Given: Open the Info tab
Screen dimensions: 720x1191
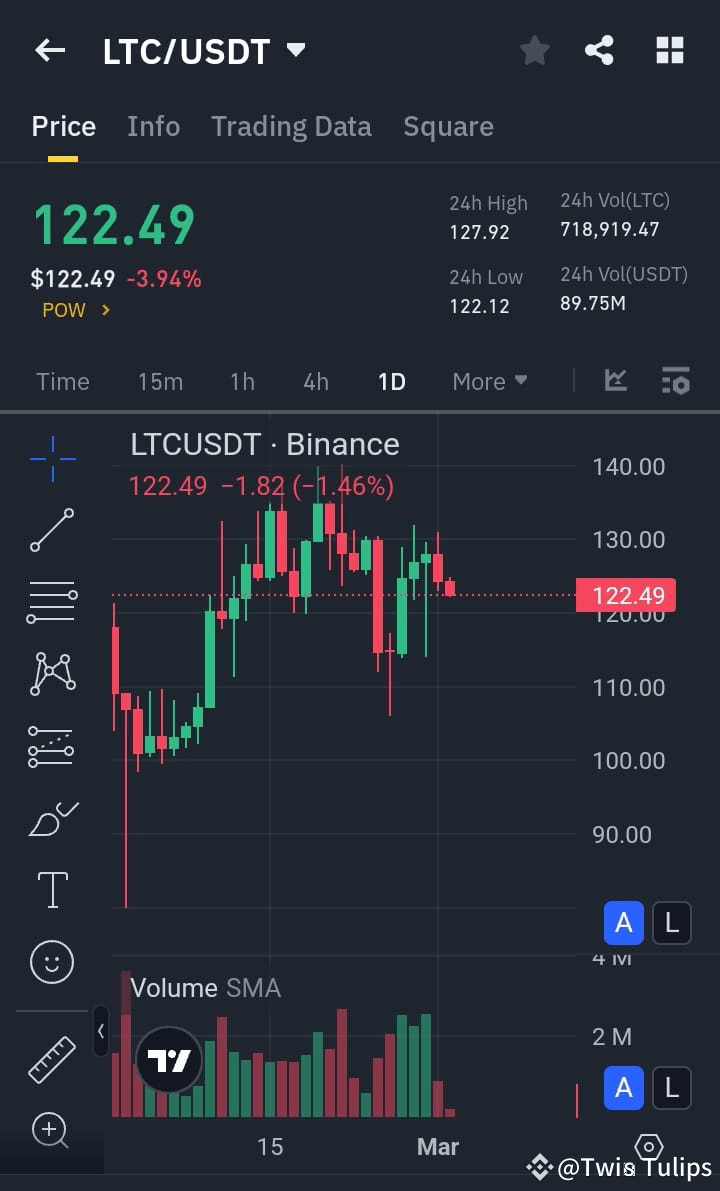Looking at the screenshot, I should (153, 126).
